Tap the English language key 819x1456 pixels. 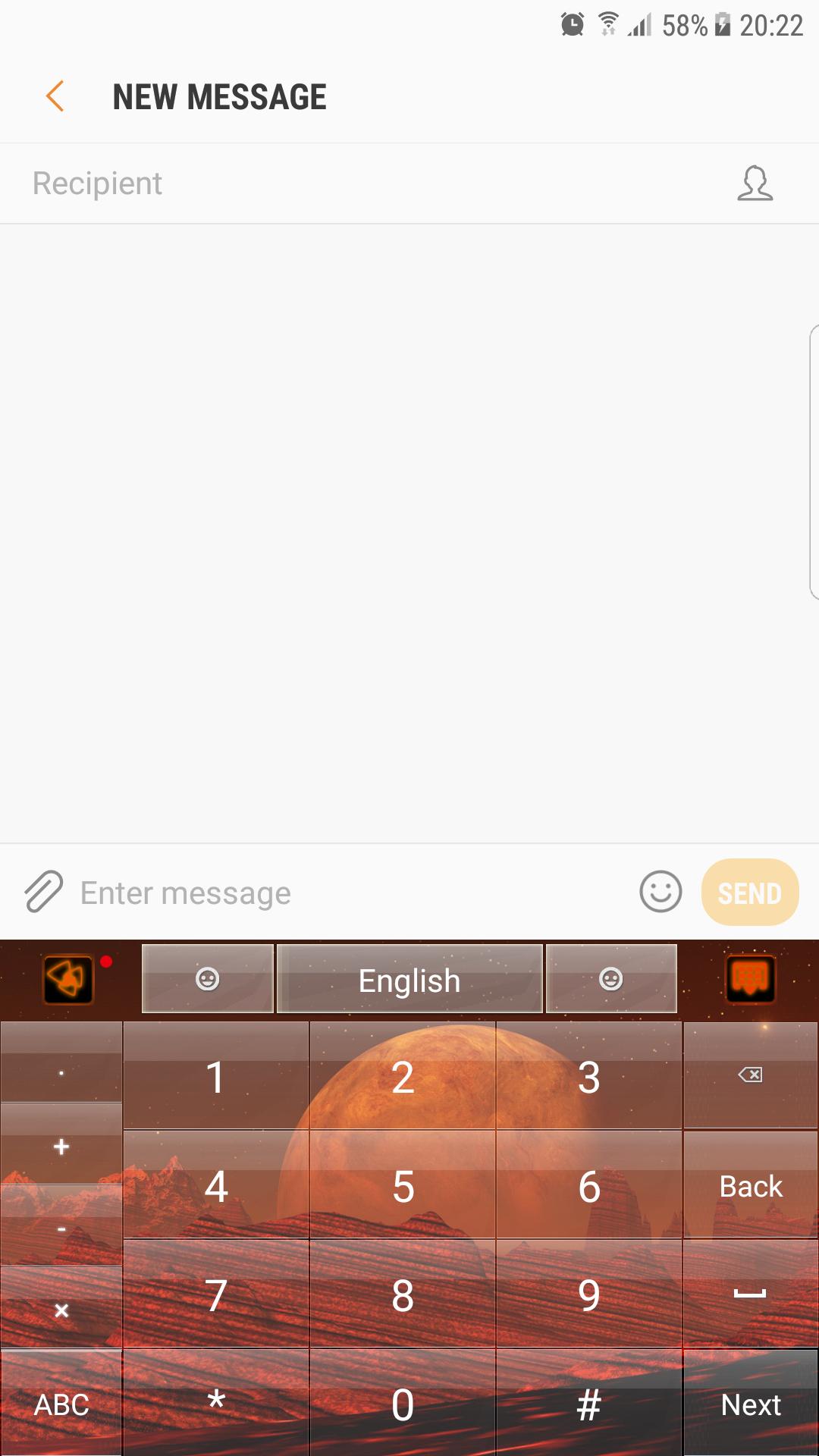(x=409, y=980)
